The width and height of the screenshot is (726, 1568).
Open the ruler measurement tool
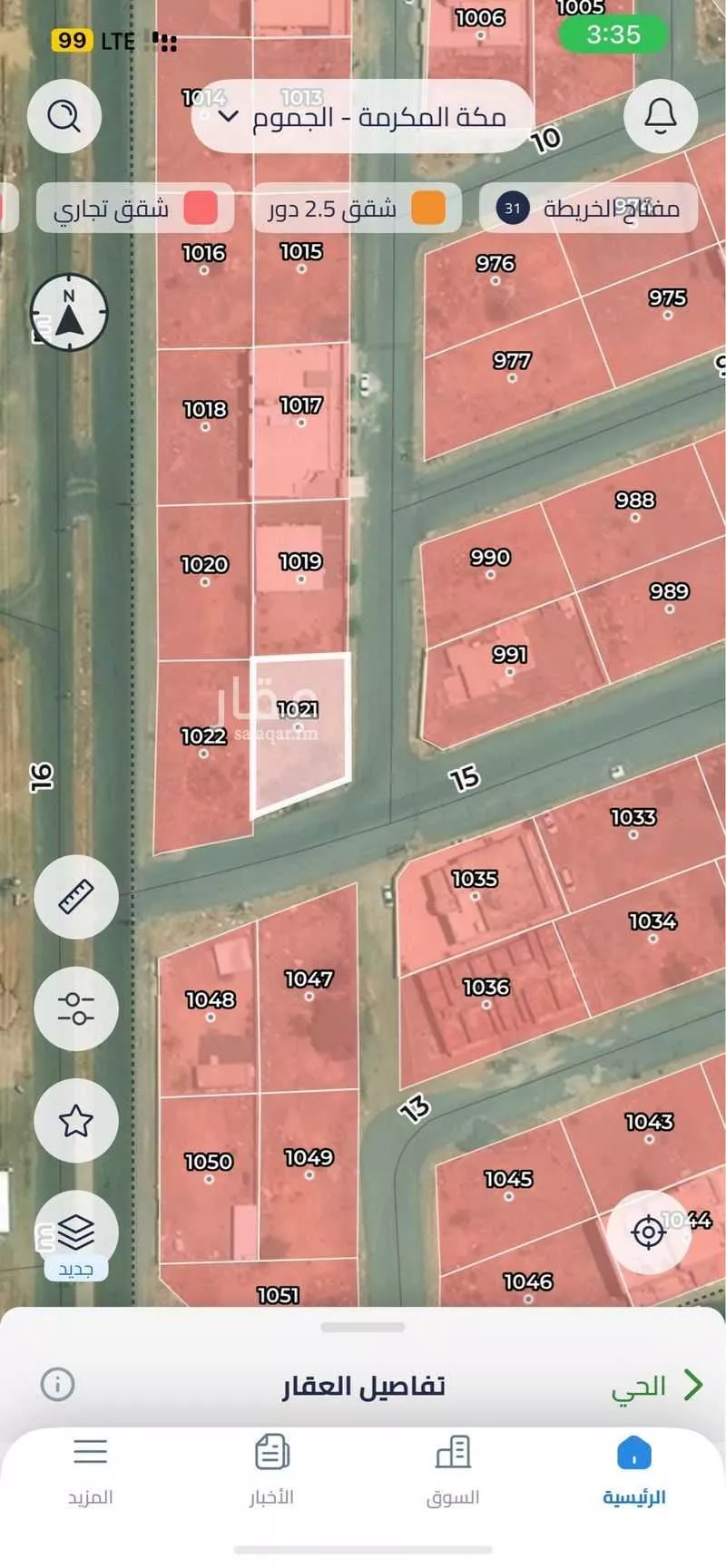coord(76,897)
